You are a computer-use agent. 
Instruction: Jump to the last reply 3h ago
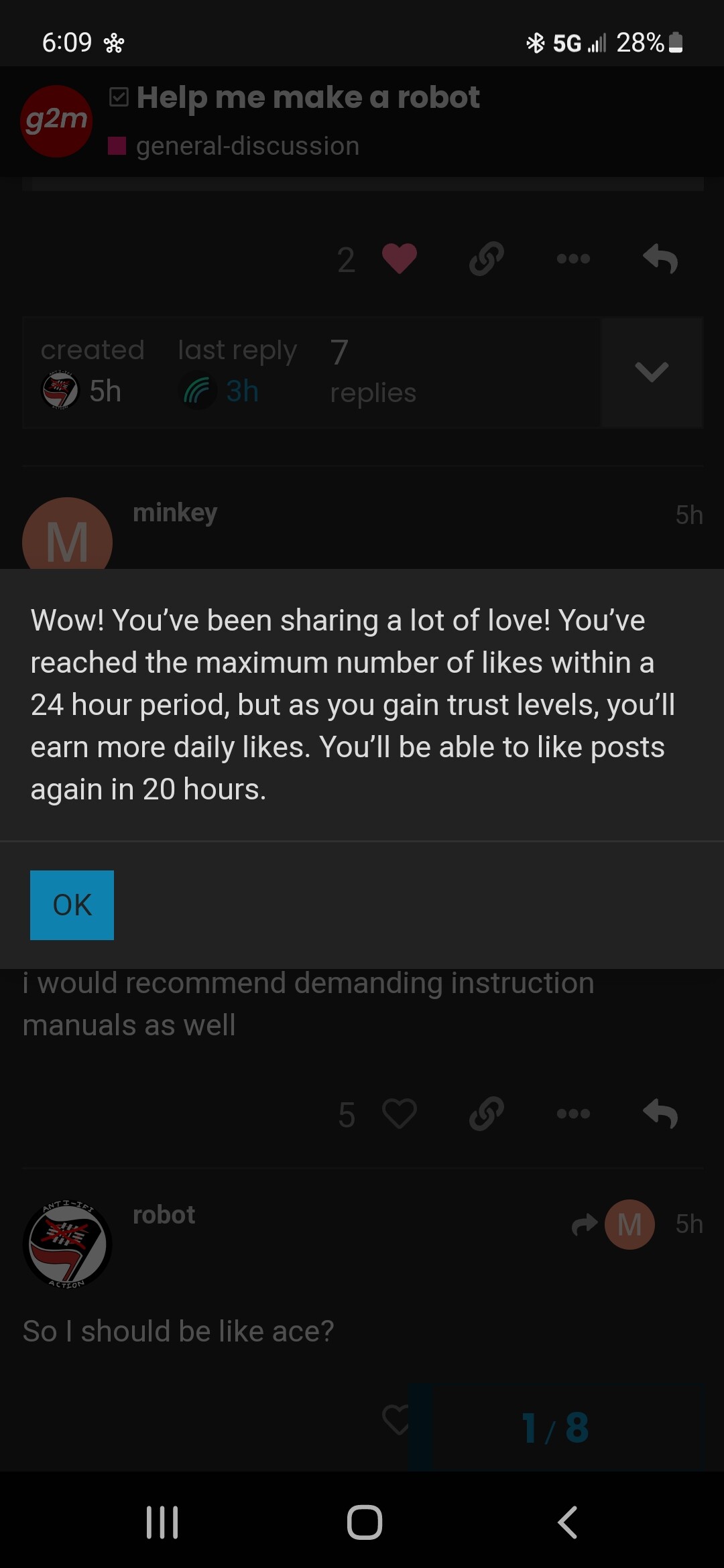click(221, 391)
